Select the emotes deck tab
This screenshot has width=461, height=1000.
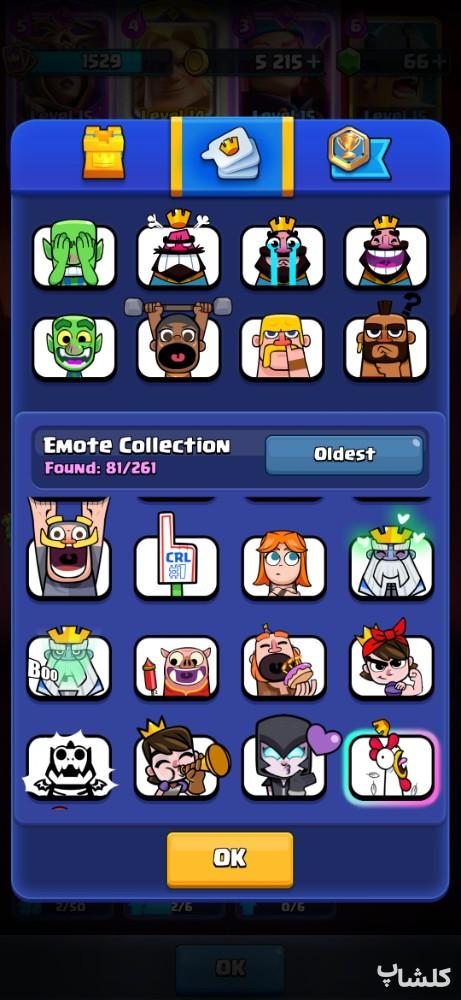pyautogui.click(x=232, y=155)
